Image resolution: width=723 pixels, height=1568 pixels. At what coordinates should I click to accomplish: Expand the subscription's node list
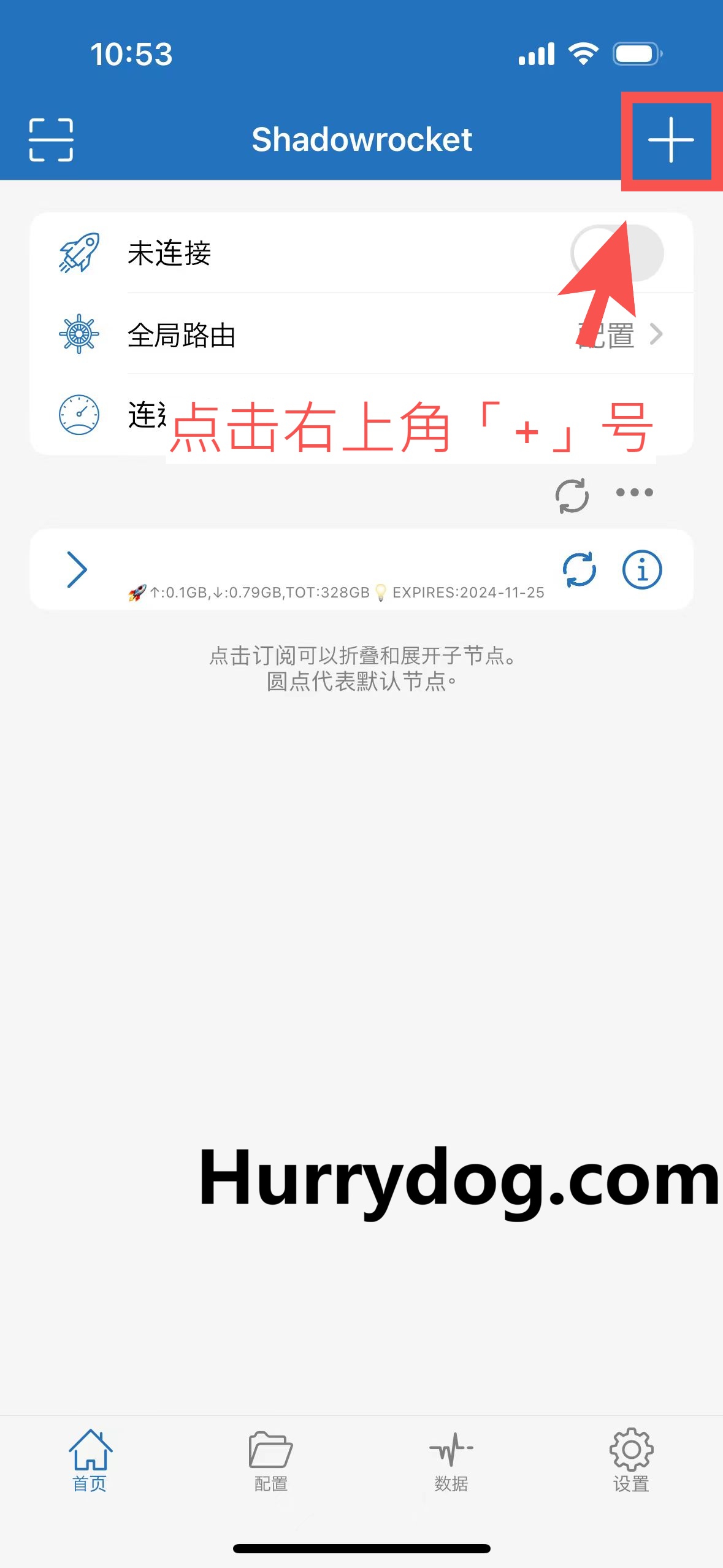77,569
